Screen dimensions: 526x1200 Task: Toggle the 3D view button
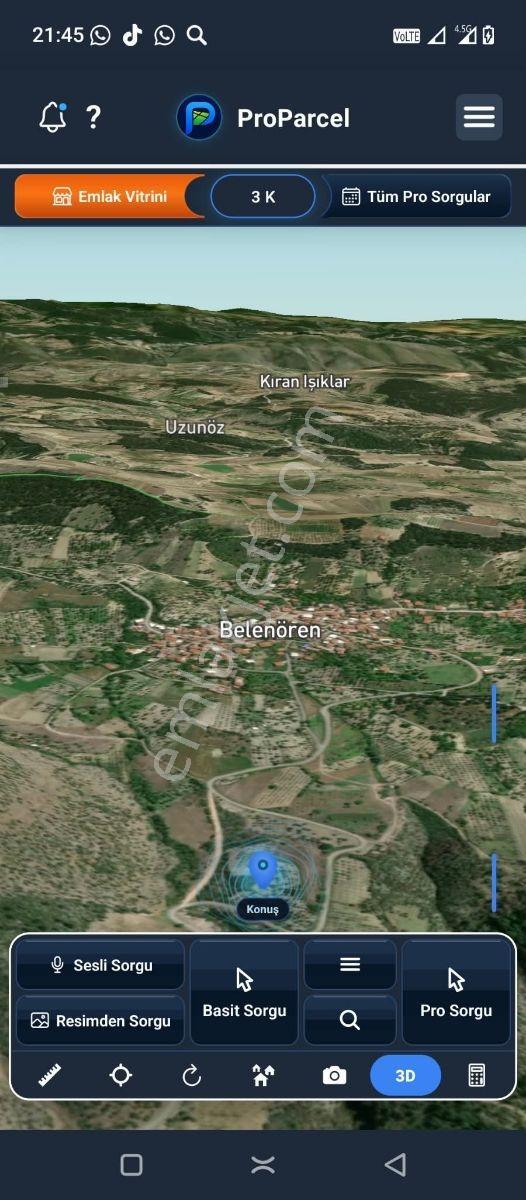click(405, 1075)
